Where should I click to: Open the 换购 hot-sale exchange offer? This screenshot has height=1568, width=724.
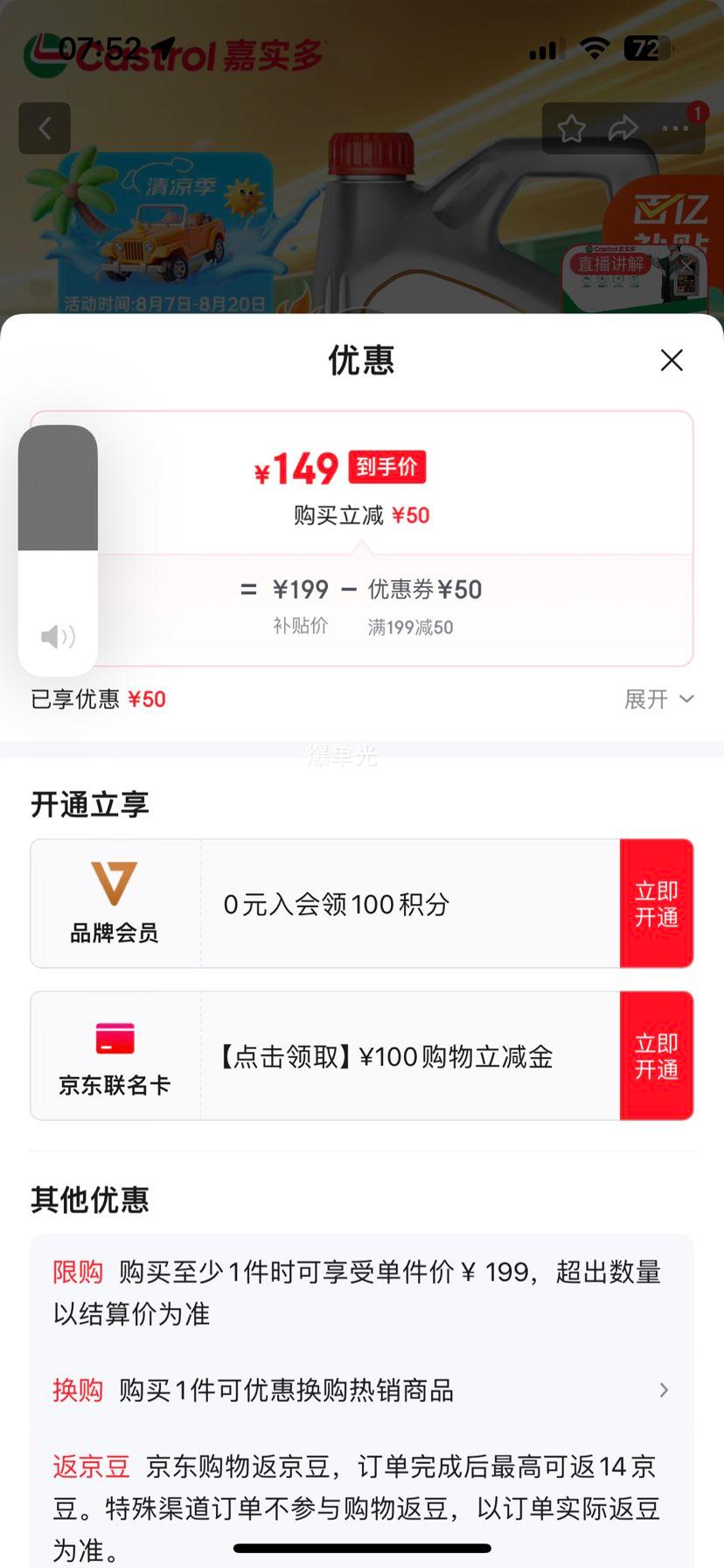point(362,1390)
